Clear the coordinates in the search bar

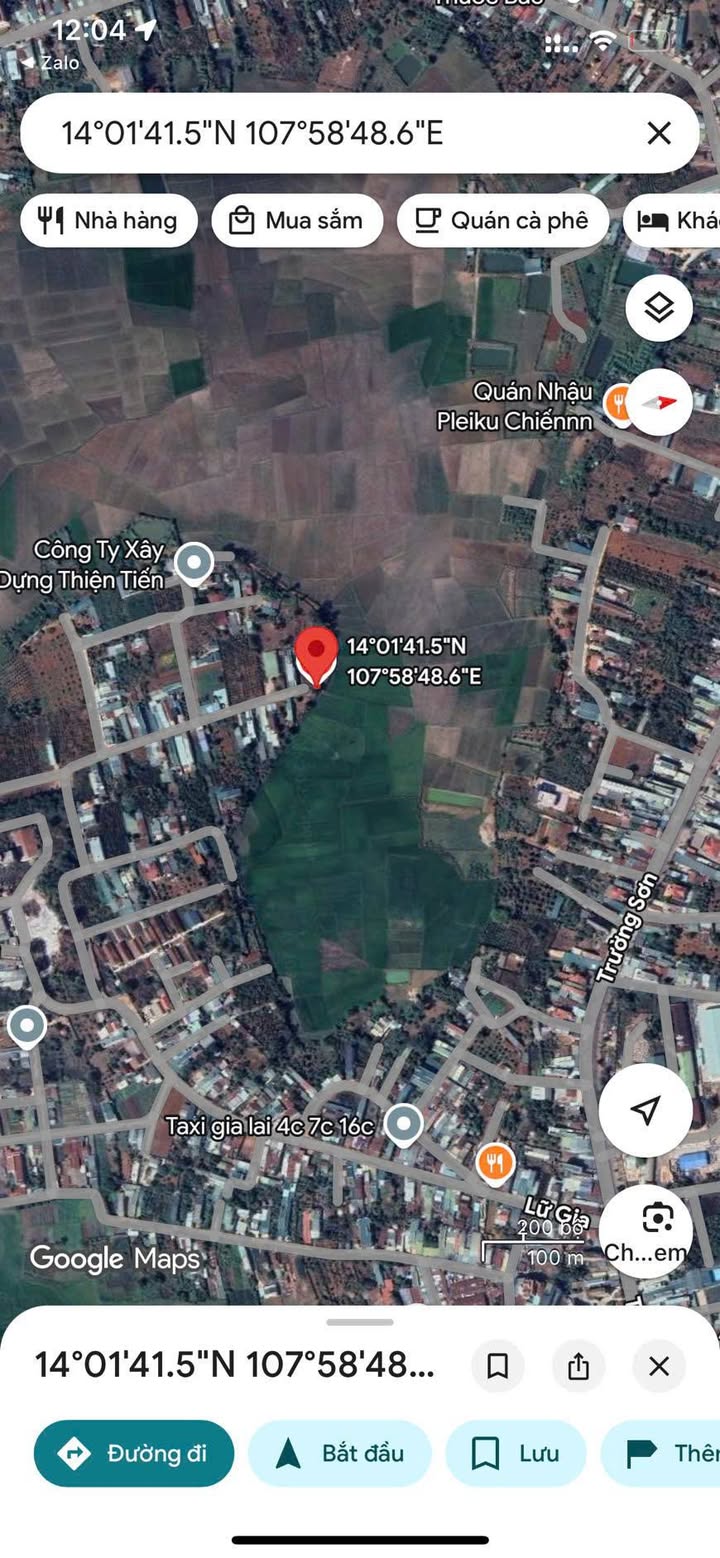pyautogui.click(x=658, y=133)
